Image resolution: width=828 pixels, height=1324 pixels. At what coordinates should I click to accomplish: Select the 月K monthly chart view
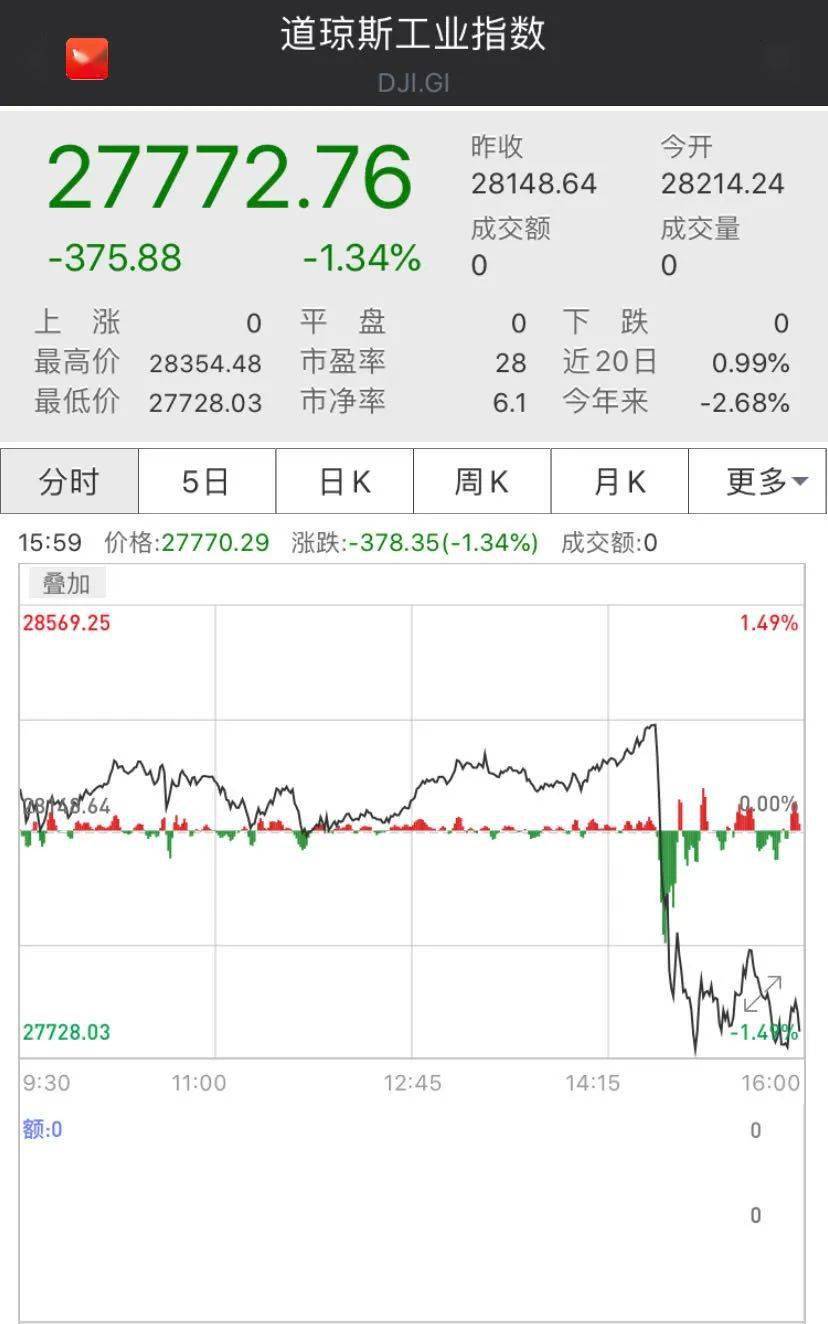point(620,481)
